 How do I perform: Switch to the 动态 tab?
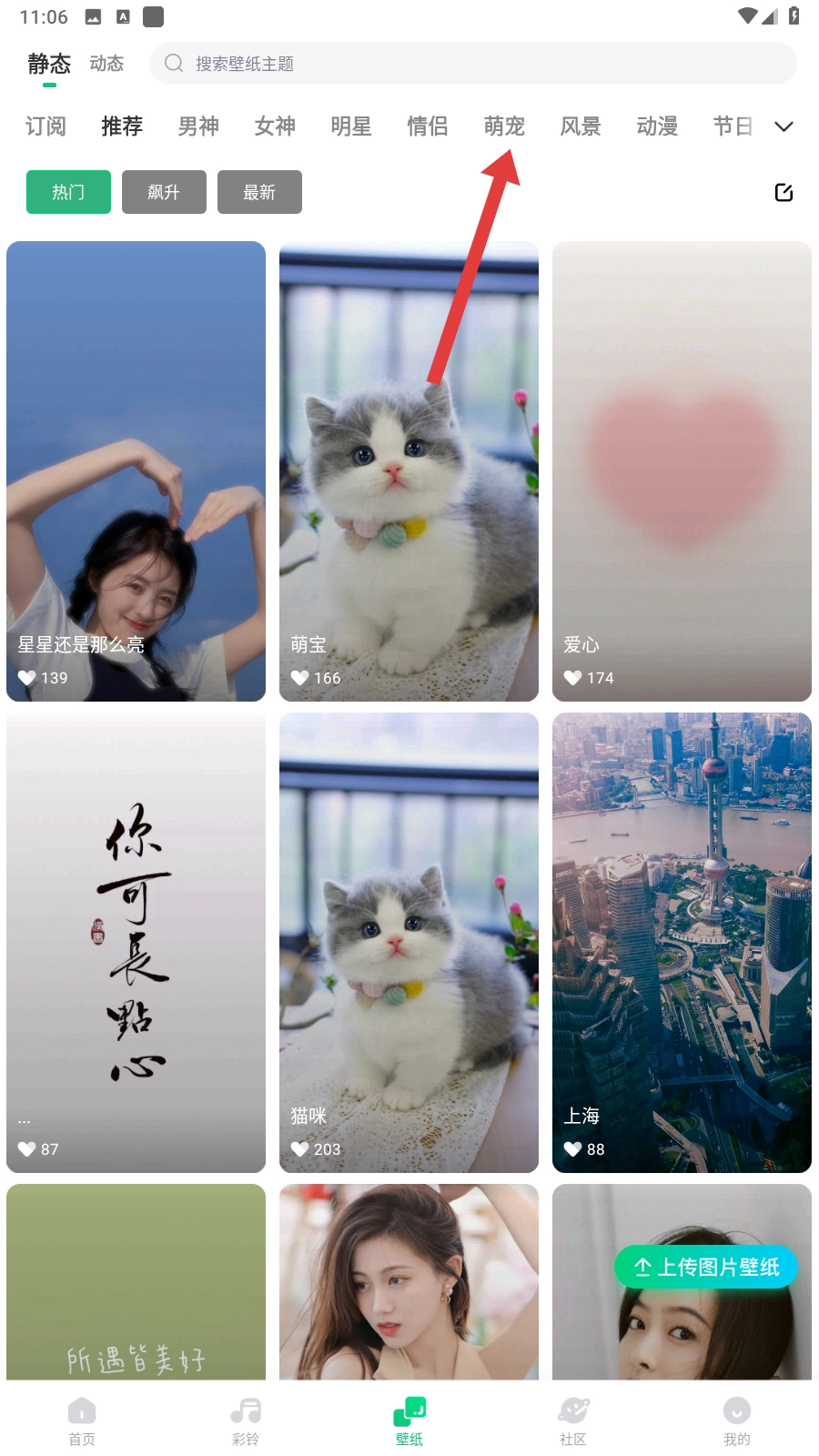[x=106, y=64]
